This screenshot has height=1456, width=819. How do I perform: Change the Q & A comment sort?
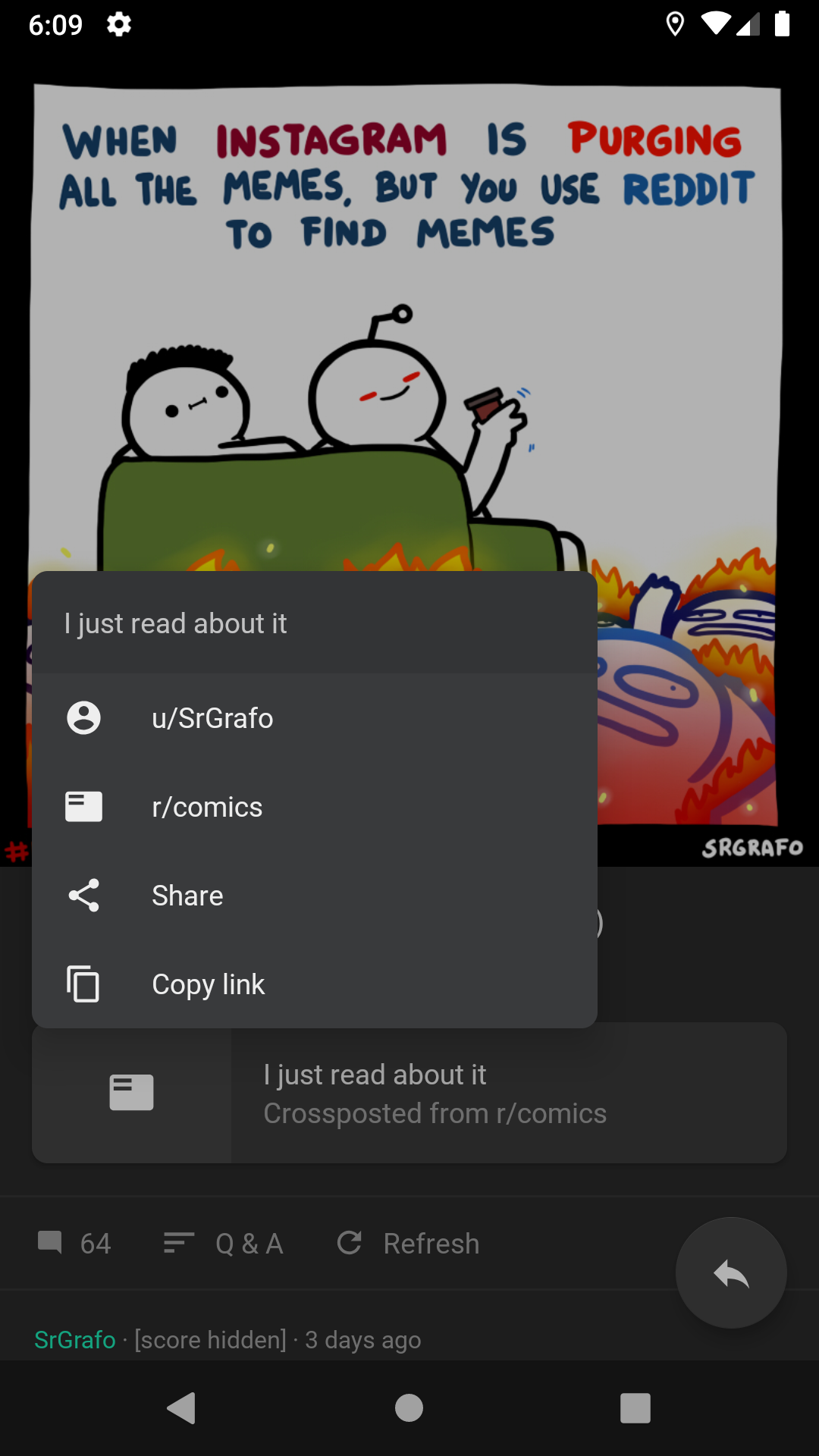click(224, 1244)
